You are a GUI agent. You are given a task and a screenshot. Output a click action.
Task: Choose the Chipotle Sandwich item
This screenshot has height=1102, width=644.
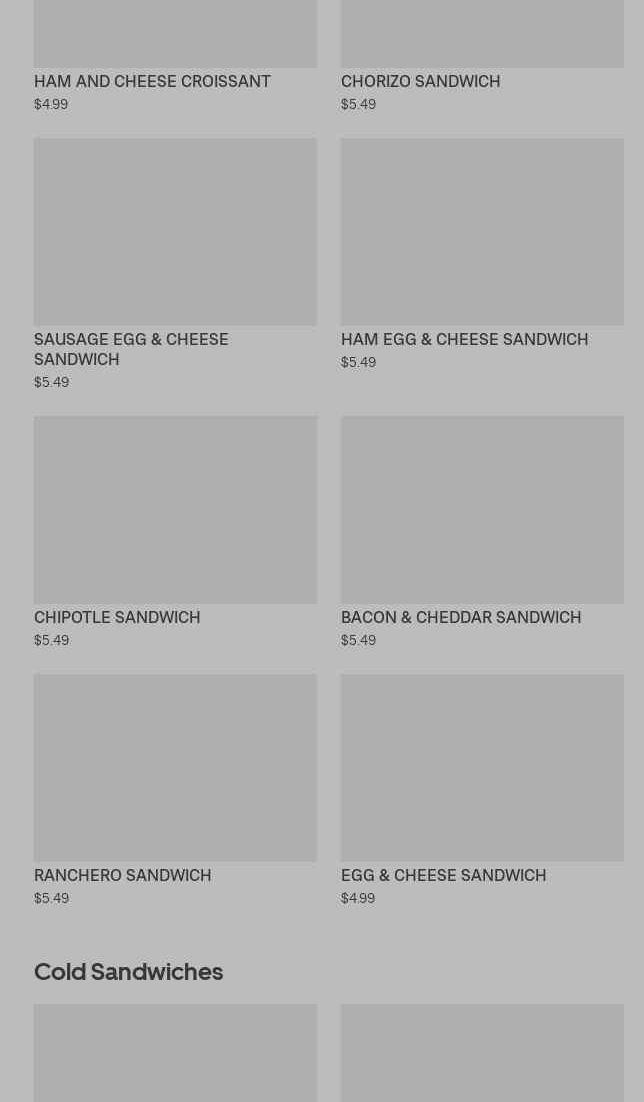coord(175,532)
